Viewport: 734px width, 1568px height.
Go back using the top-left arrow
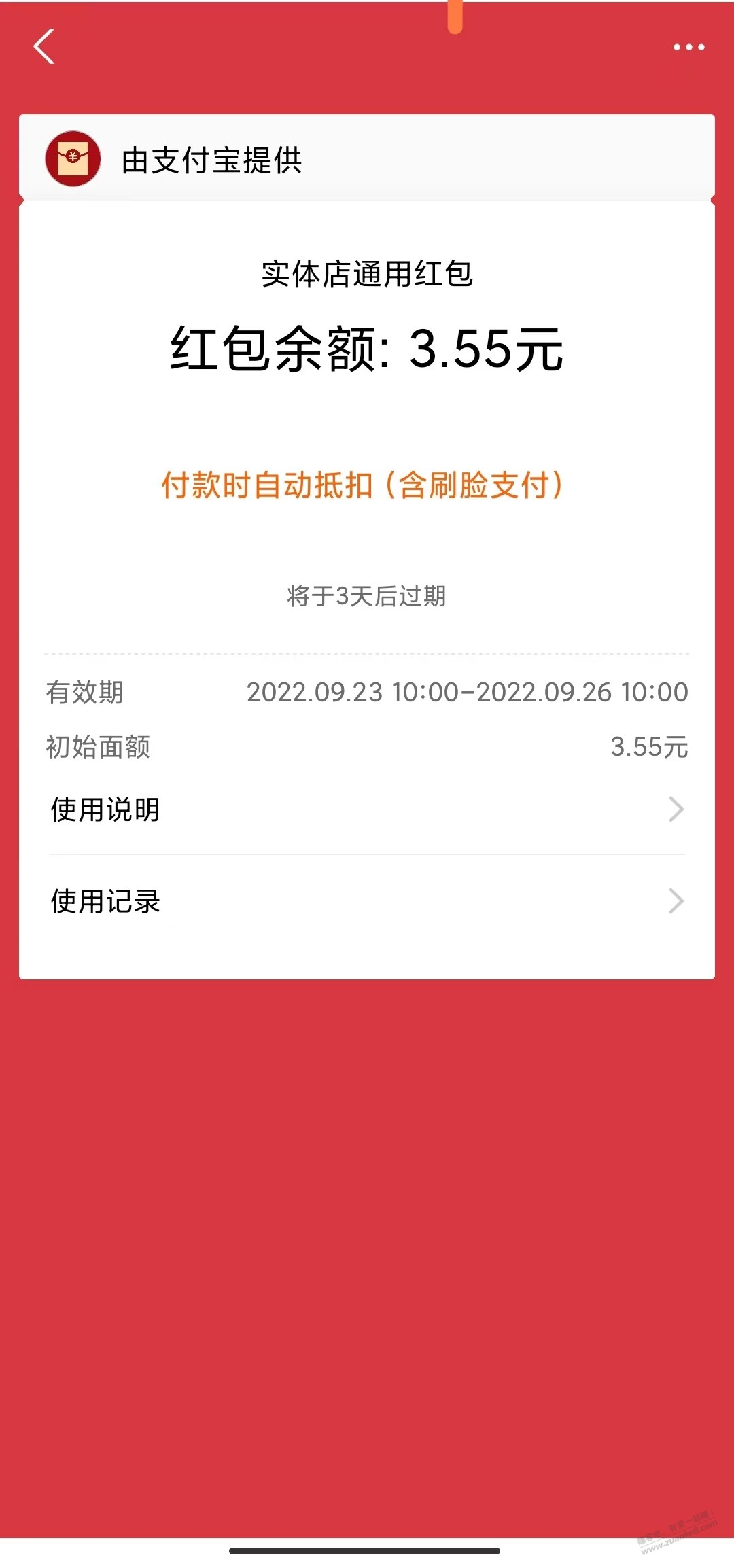pyautogui.click(x=44, y=47)
